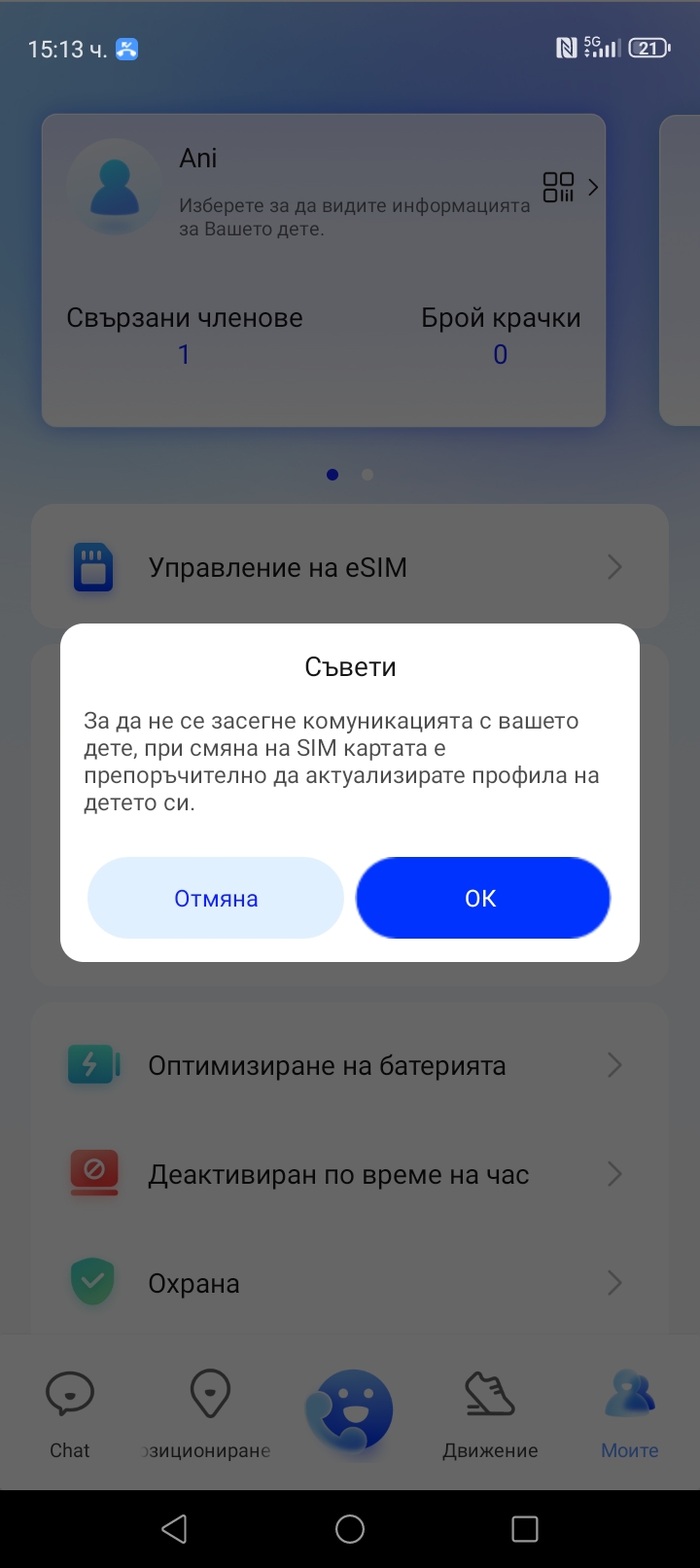Go back using system back button
The height and width of the screenshot is (1568, 700).
coord(175,1529)
